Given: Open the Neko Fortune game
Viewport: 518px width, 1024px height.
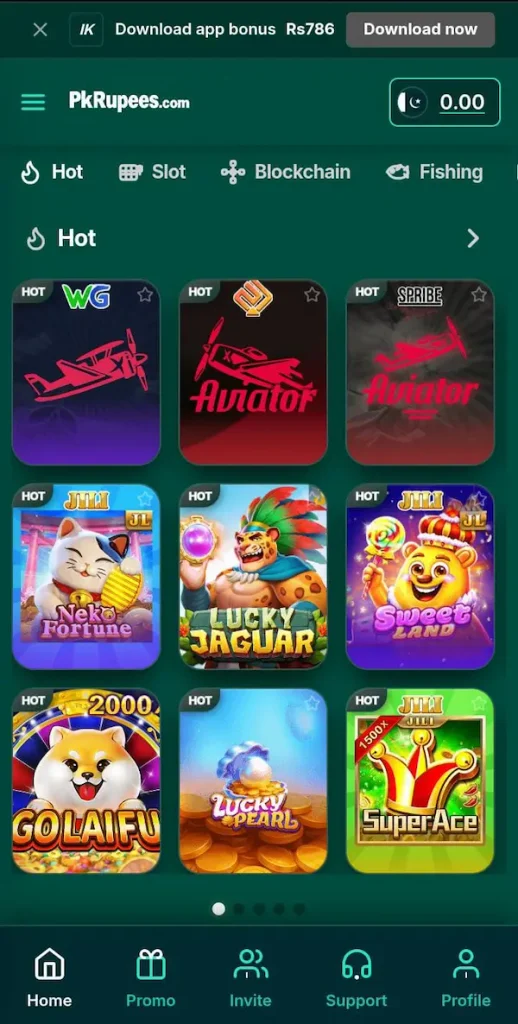Looking at the screenshot, I should pyautogui.click(x=86, y=577).
